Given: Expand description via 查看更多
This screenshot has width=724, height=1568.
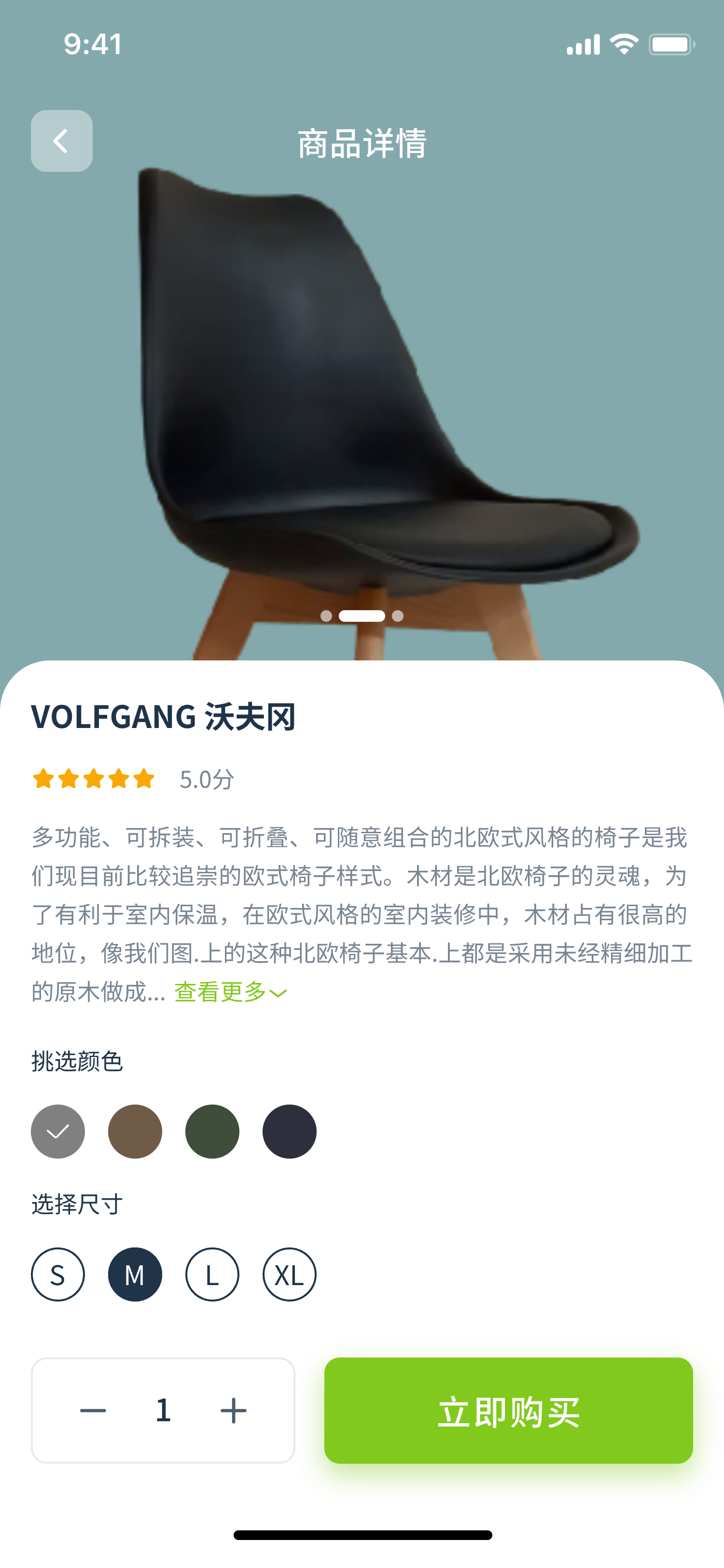Looking at the screenshot, I should 231,992.
